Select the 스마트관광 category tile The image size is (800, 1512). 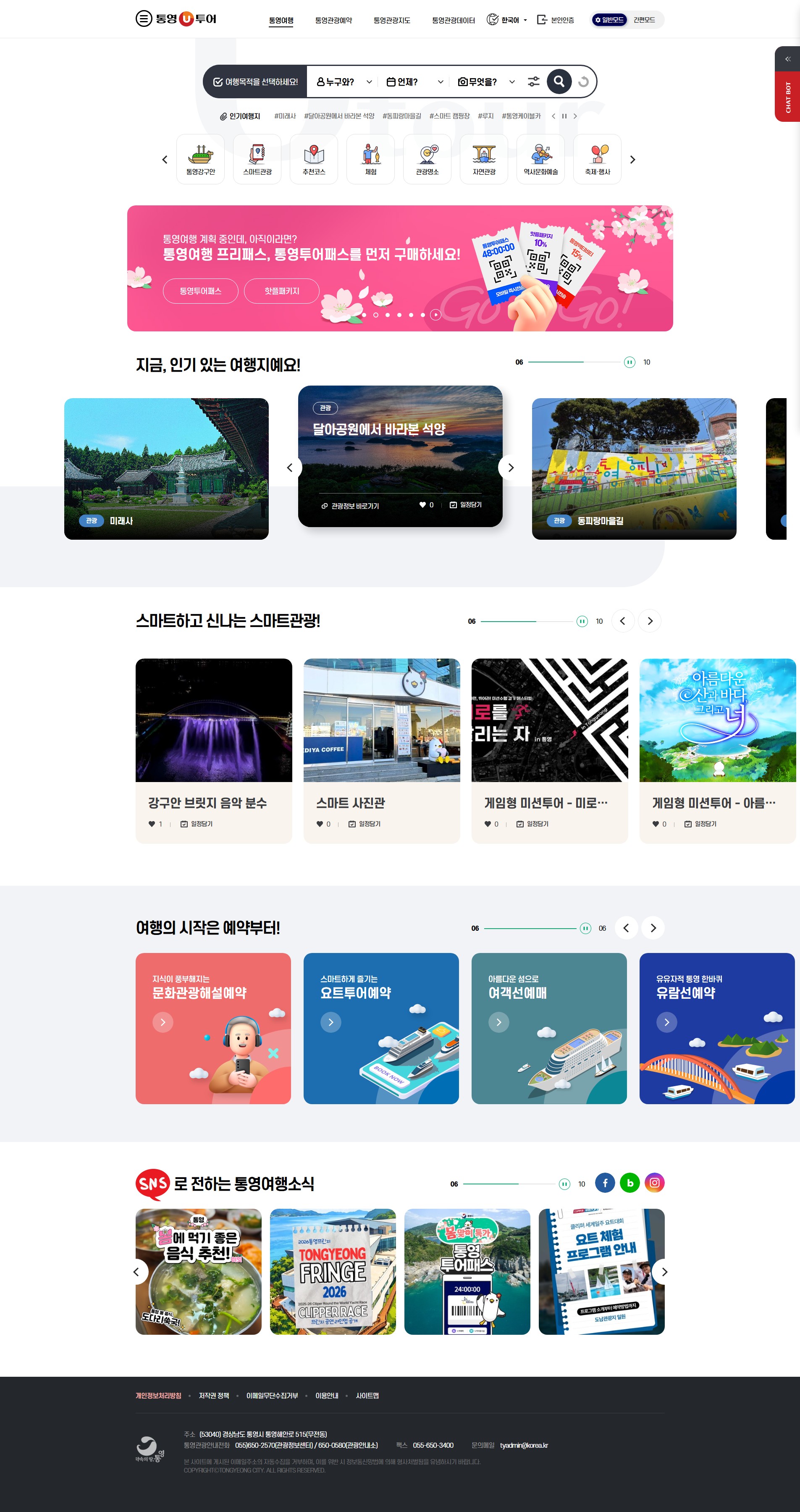(257, 159)
